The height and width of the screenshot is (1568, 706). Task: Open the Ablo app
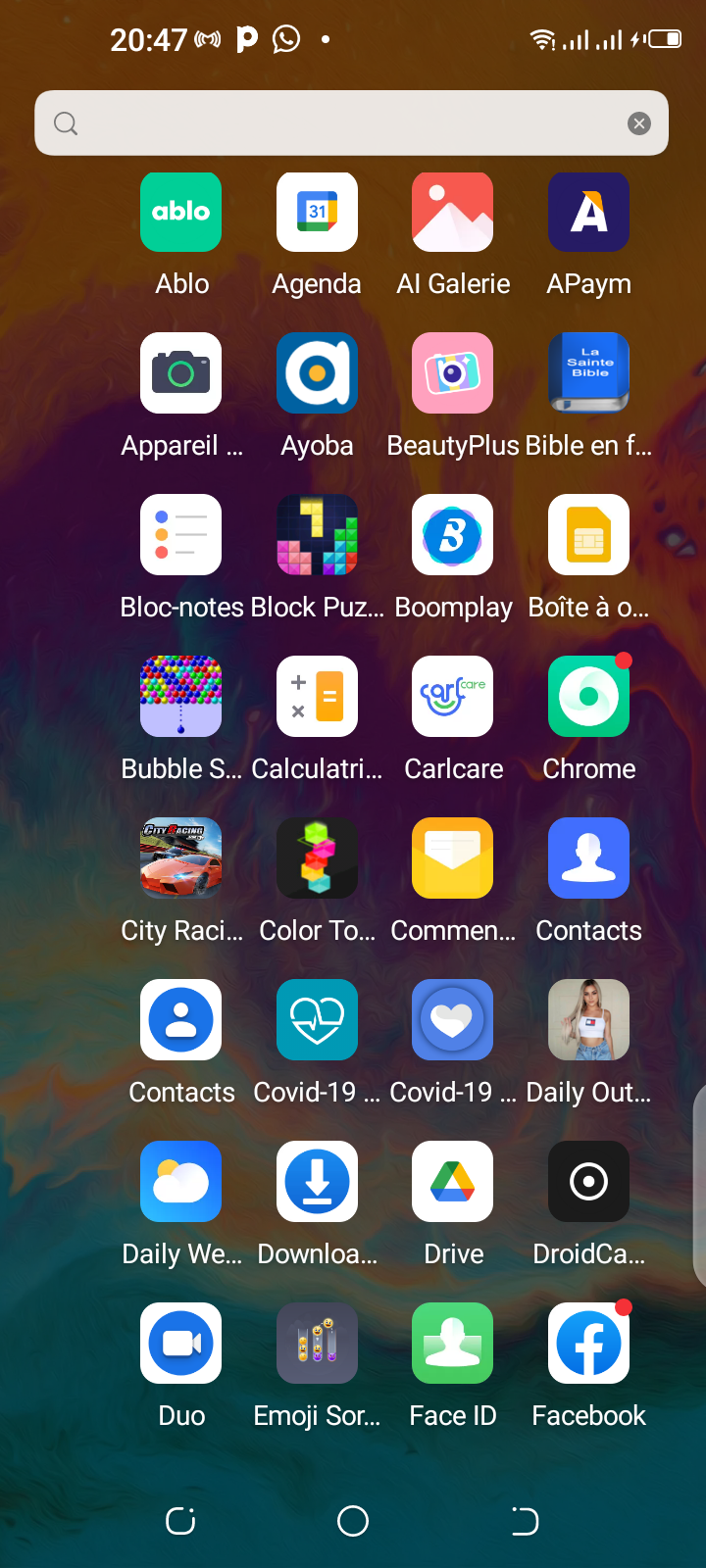[181, 212]
